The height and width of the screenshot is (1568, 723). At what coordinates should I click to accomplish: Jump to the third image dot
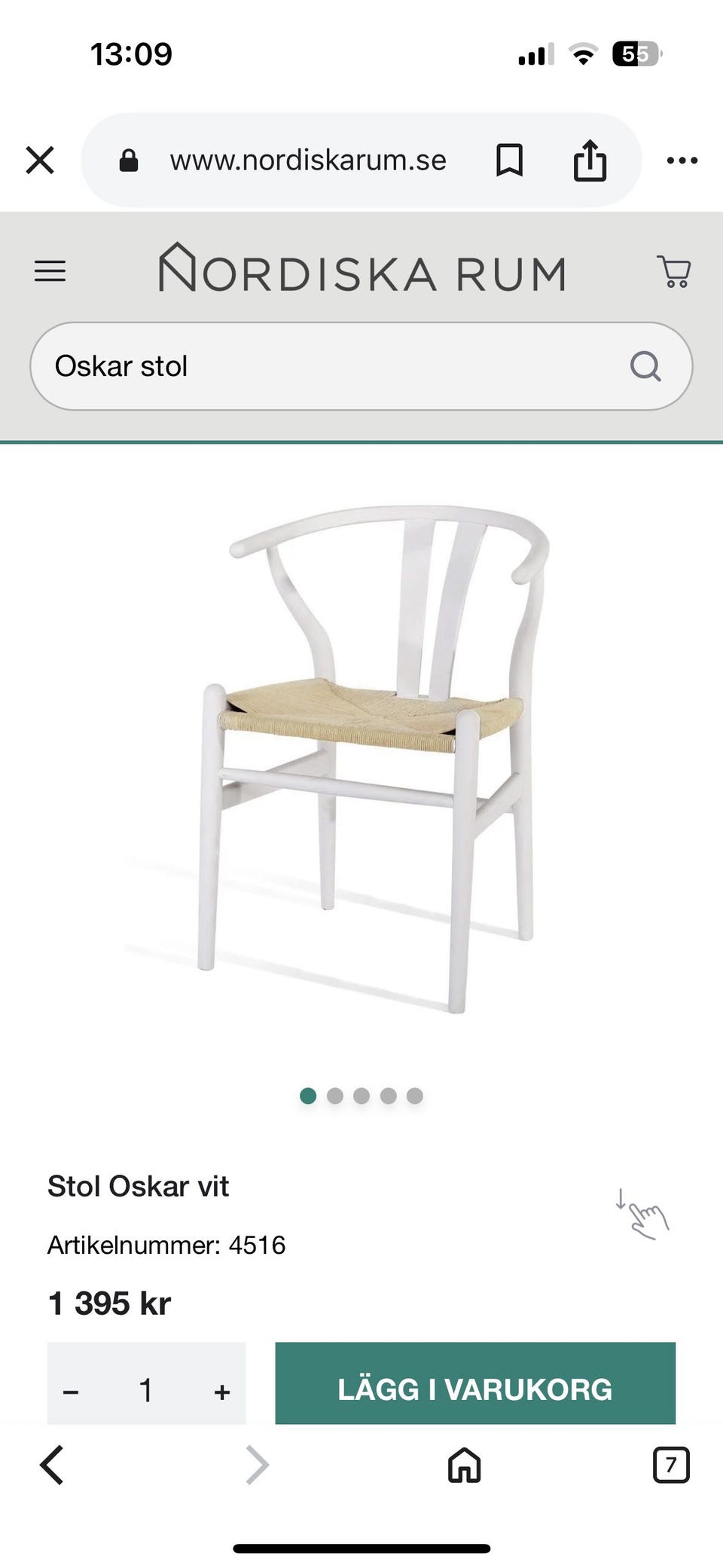click(x=361, y=1096)
